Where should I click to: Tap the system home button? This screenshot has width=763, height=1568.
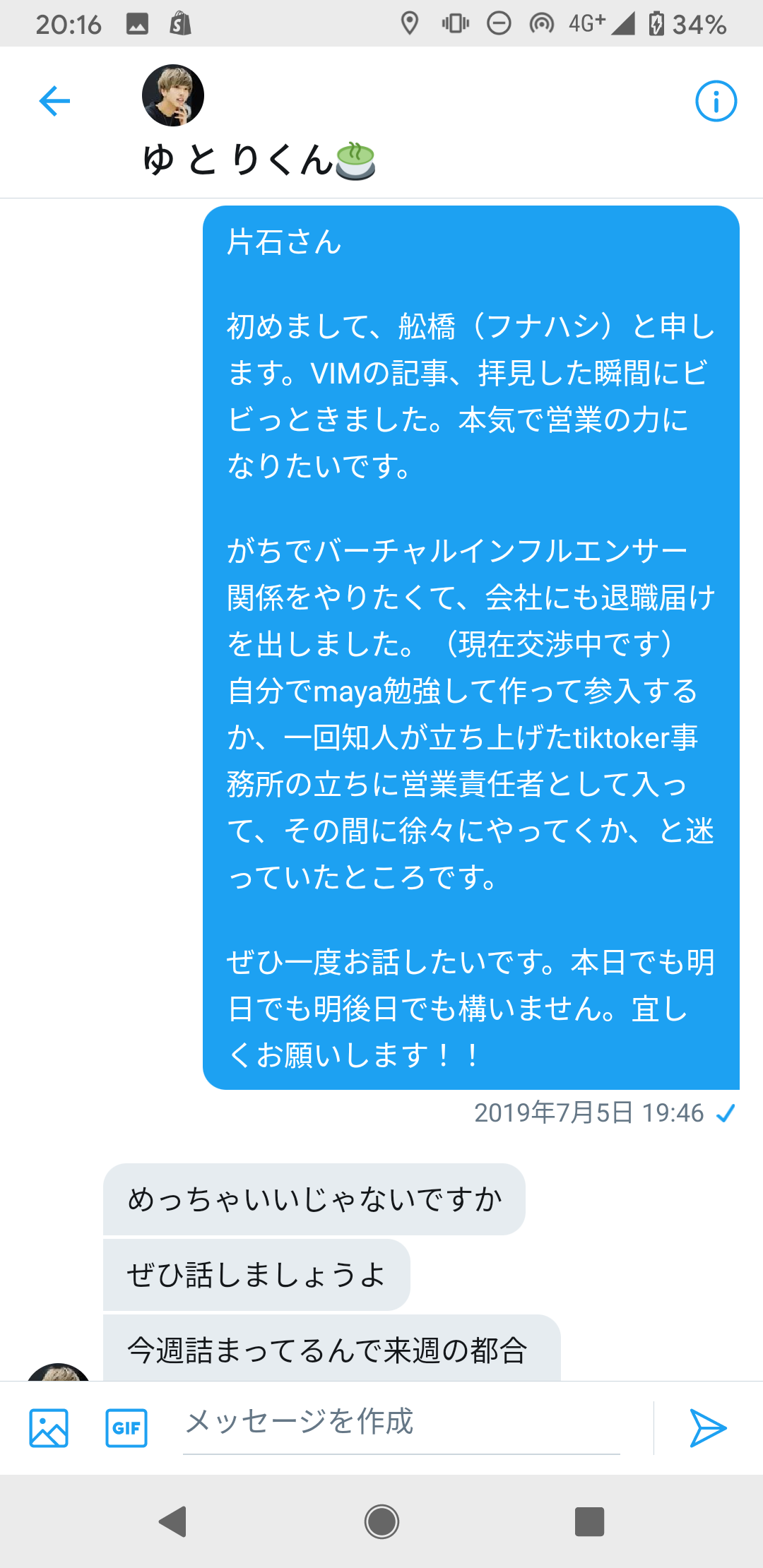point(381,1521)
